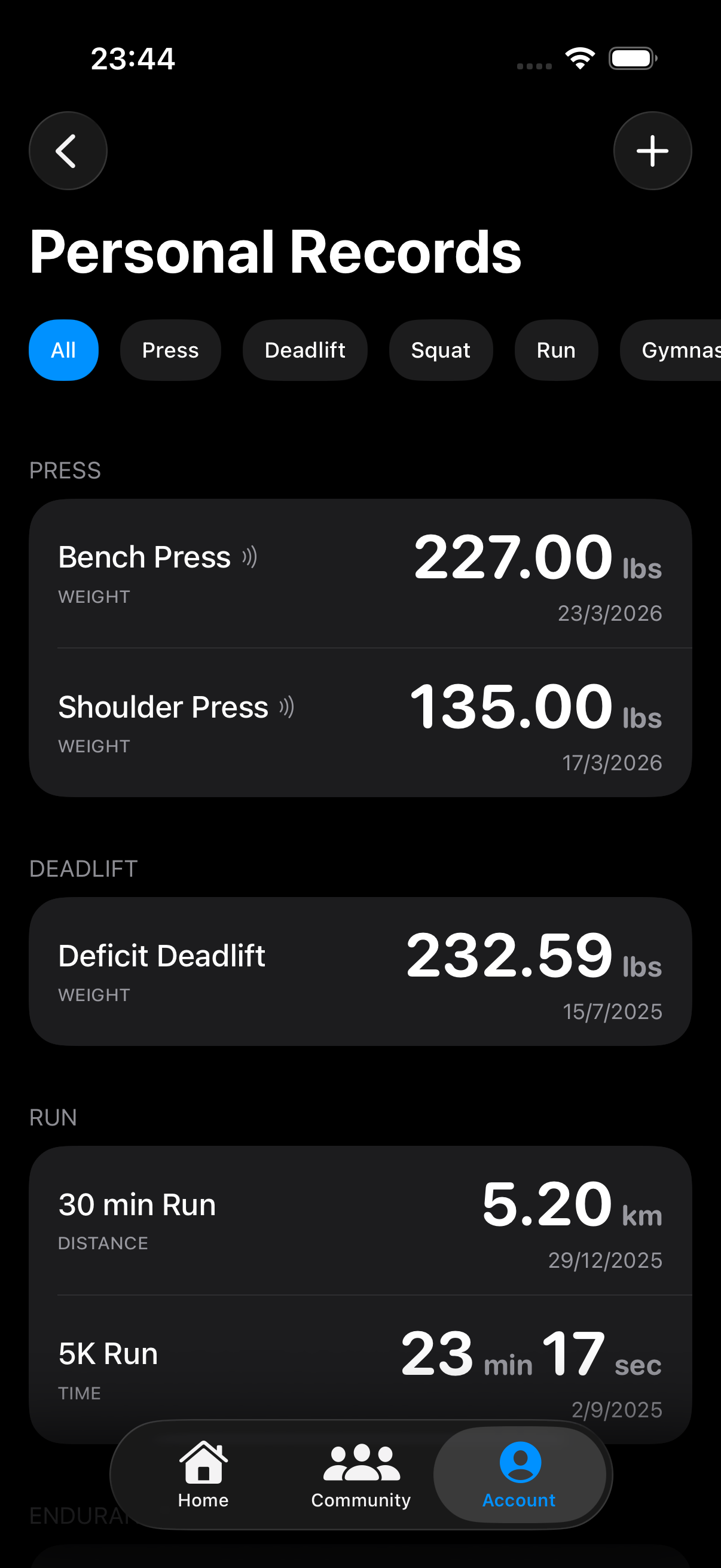Tap the sound waves icon beside Bench Press
The height and width of the screenshot is (1568, 721).
click(x=249, y=556)
